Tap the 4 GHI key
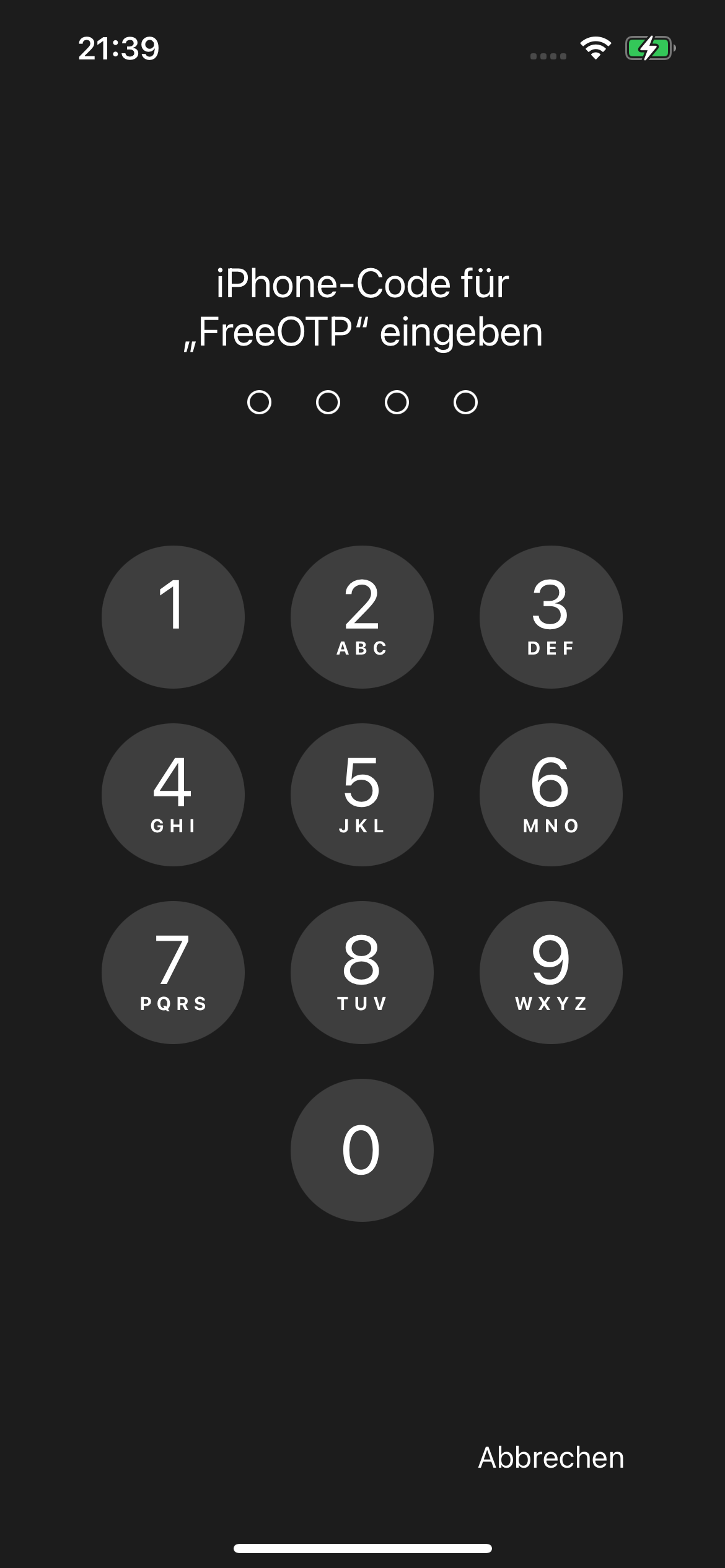Viewport: 725px width, 1568px height. [x=173, y=795]
